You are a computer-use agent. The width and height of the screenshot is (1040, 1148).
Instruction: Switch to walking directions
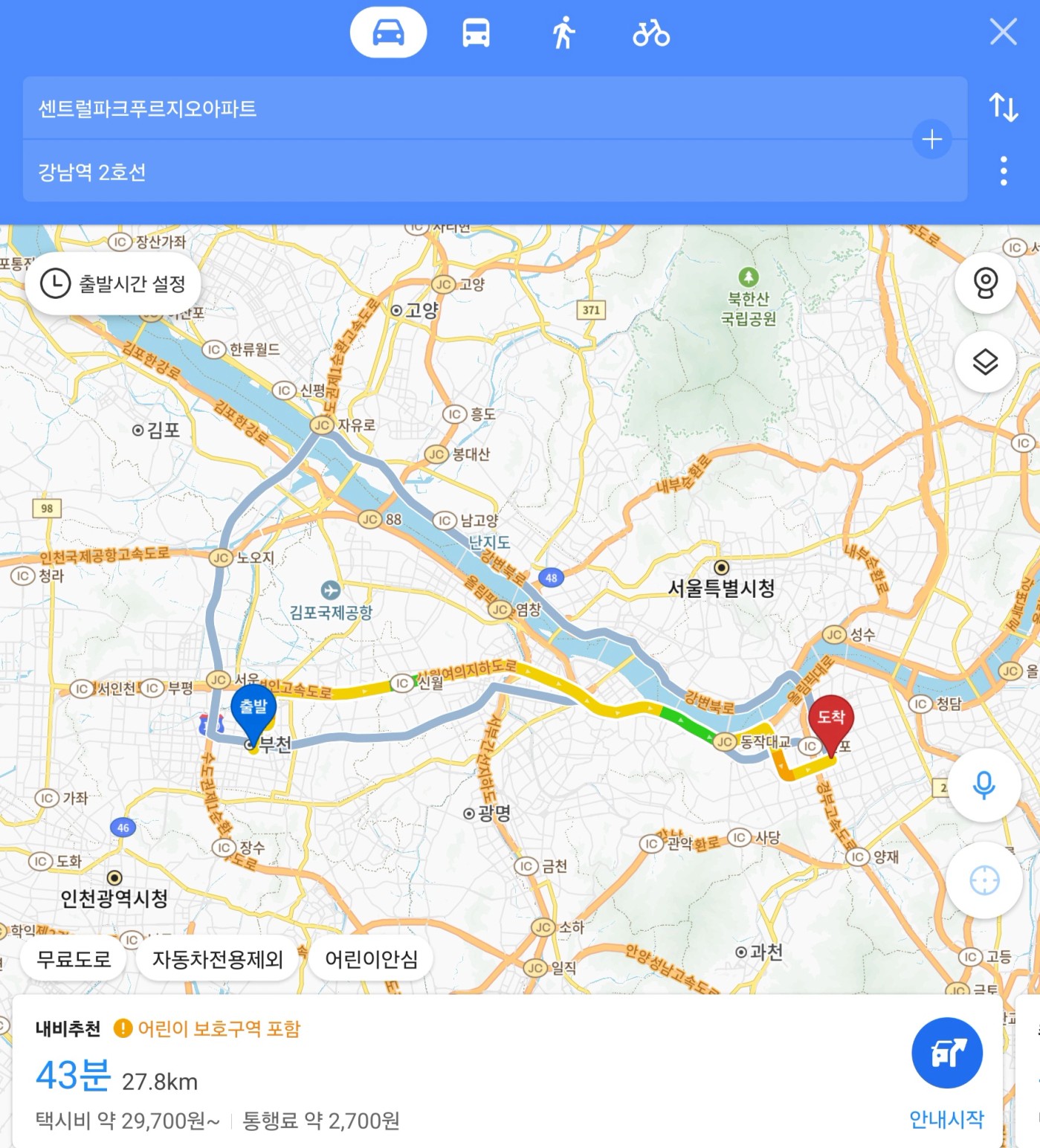point(563,33)
